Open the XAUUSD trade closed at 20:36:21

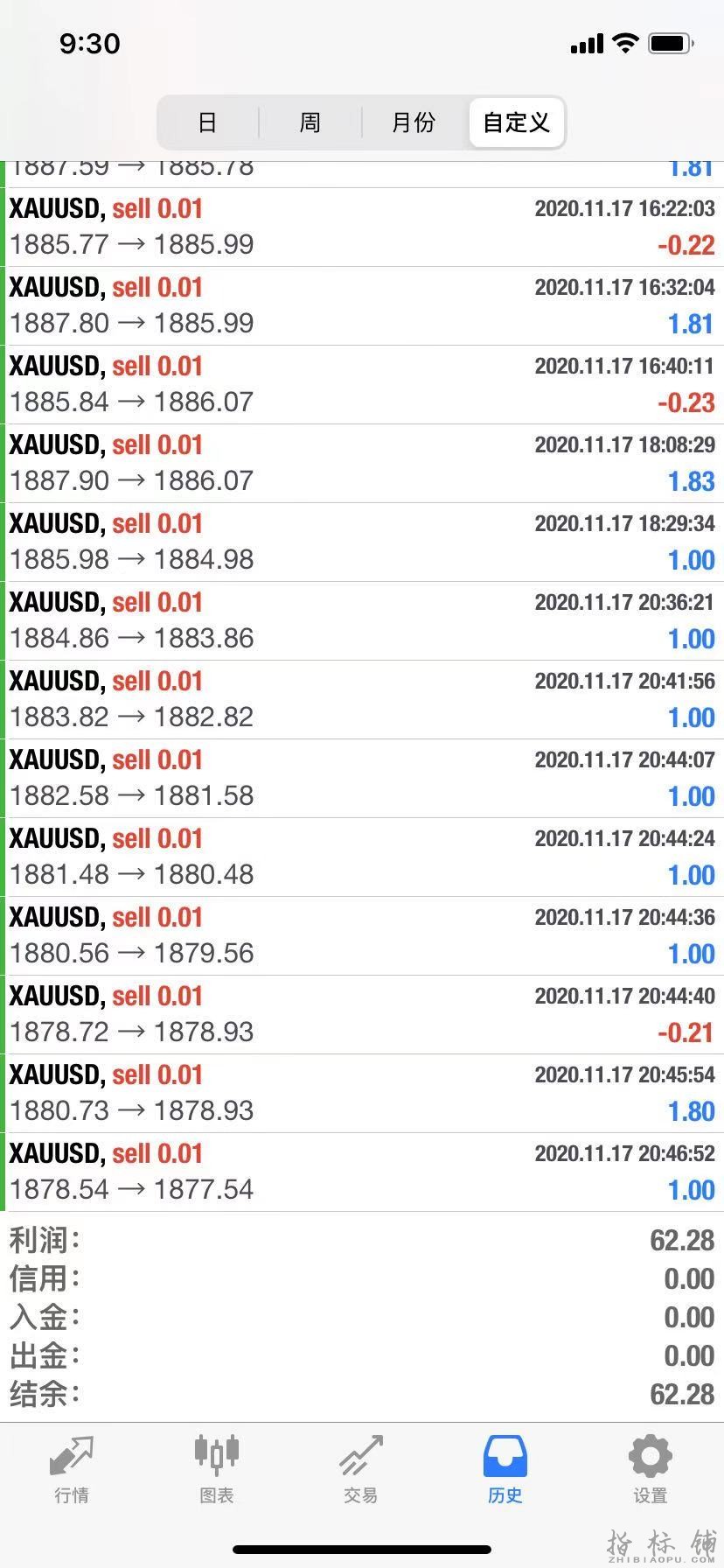pyautogui.click(x=362, y=621)
